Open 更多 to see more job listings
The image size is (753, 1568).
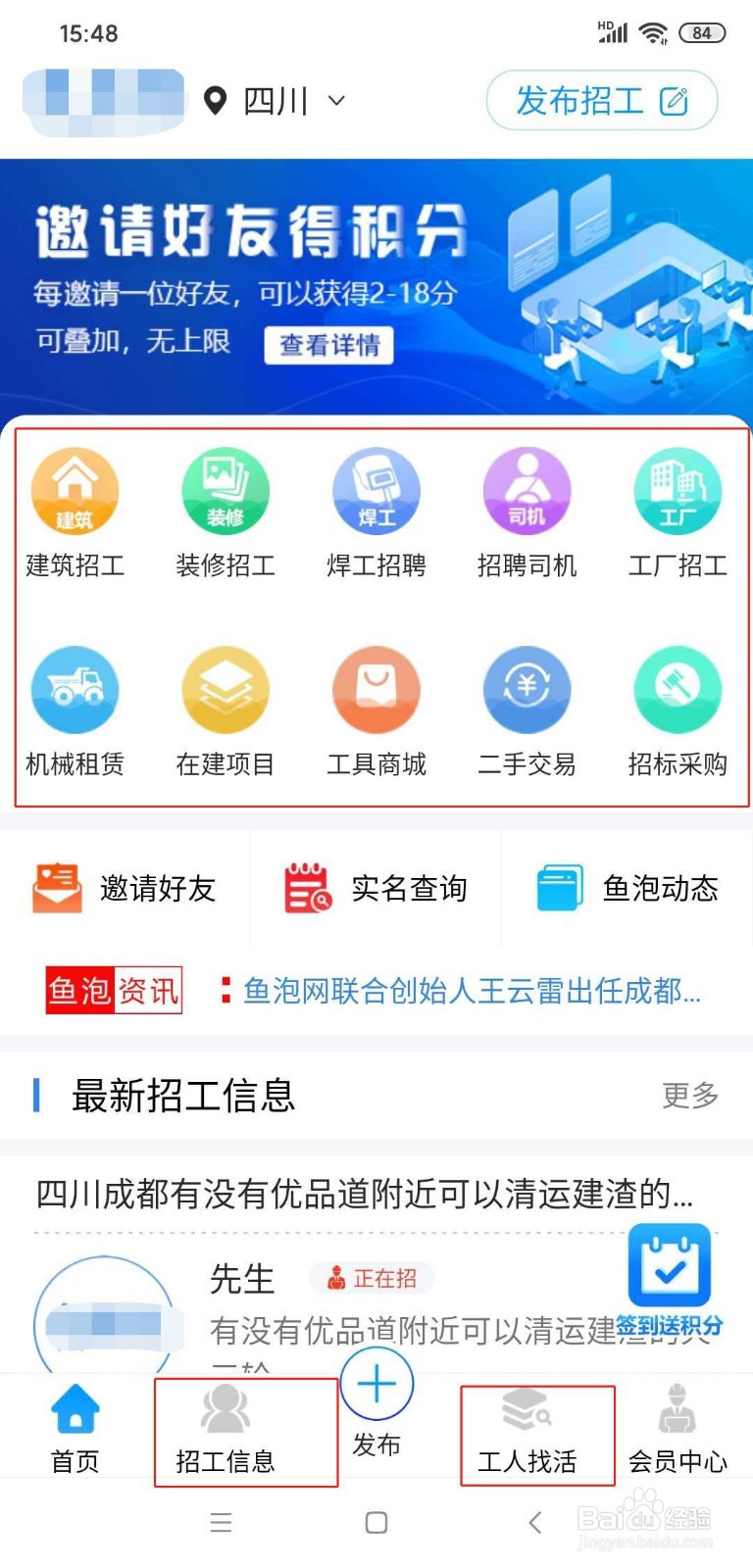coord(689,1098)
